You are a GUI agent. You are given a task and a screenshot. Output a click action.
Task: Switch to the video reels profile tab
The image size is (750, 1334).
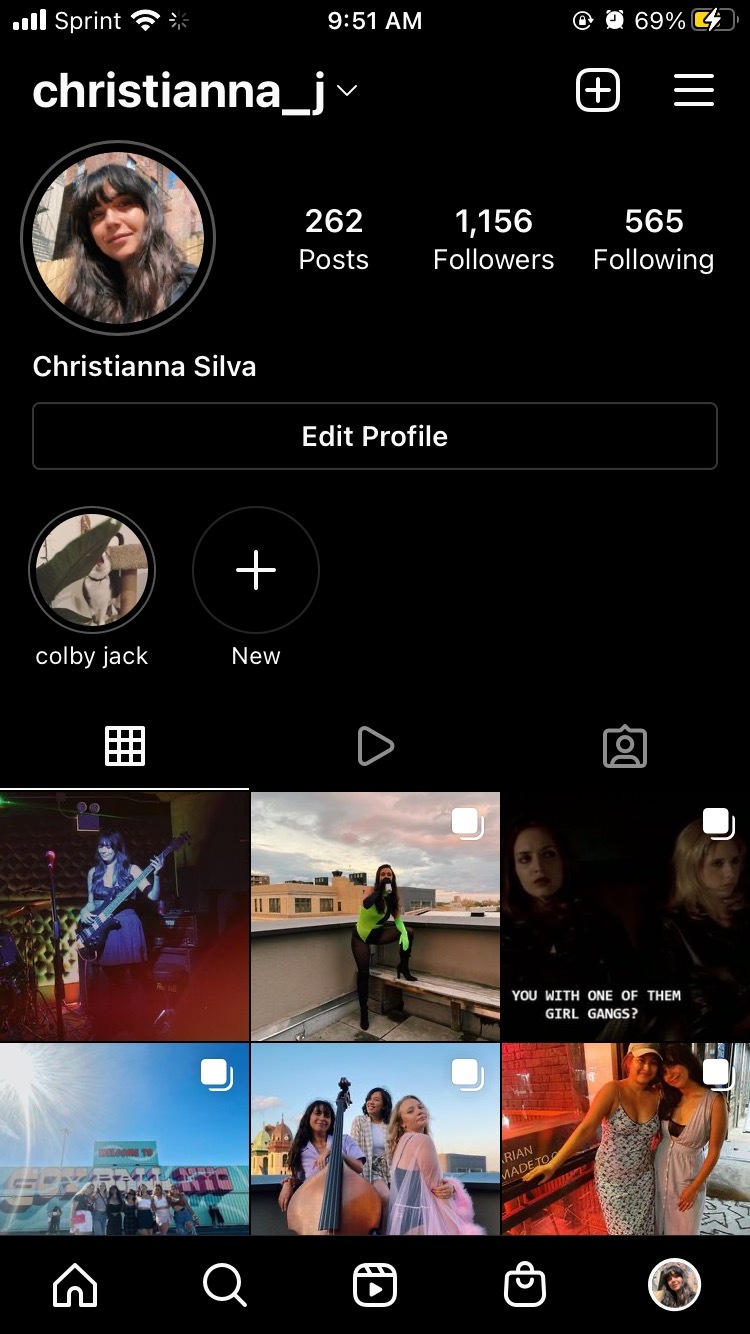(375, 746)
